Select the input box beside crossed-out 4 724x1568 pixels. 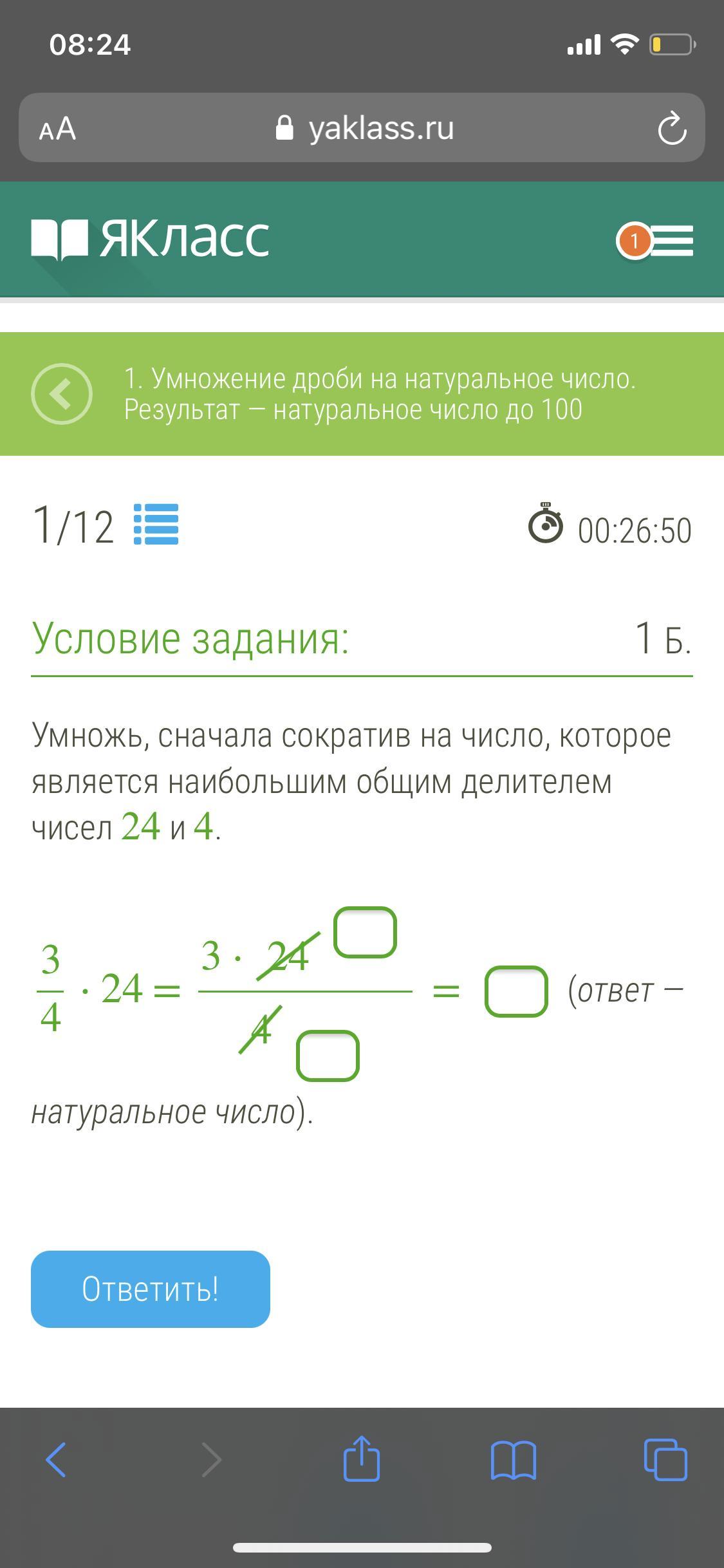[328, 1056]
